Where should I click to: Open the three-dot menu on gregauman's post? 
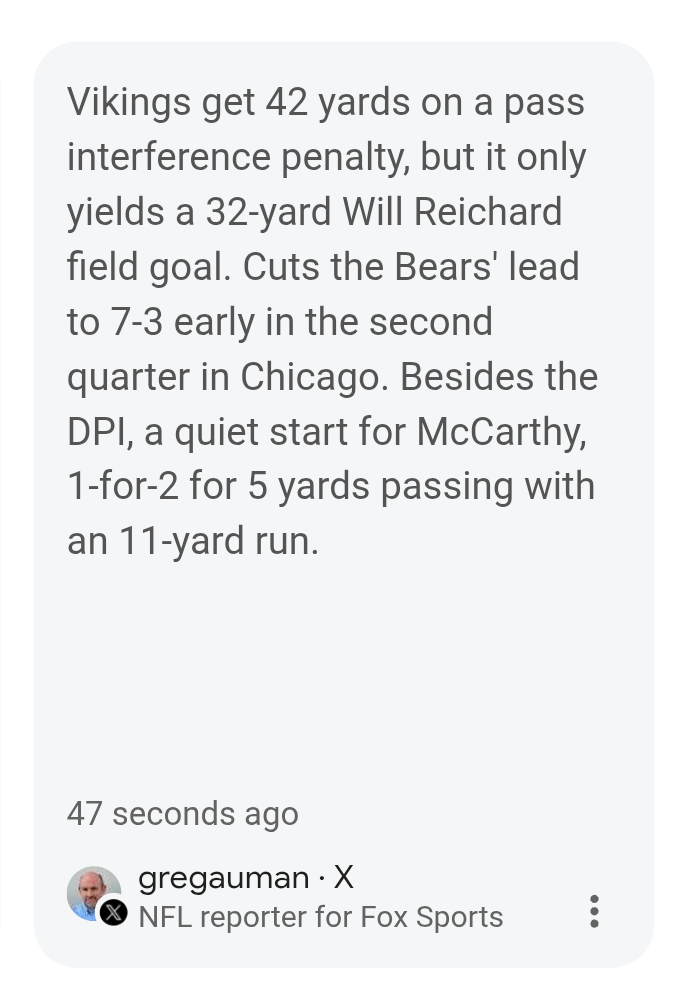[594, 911]
